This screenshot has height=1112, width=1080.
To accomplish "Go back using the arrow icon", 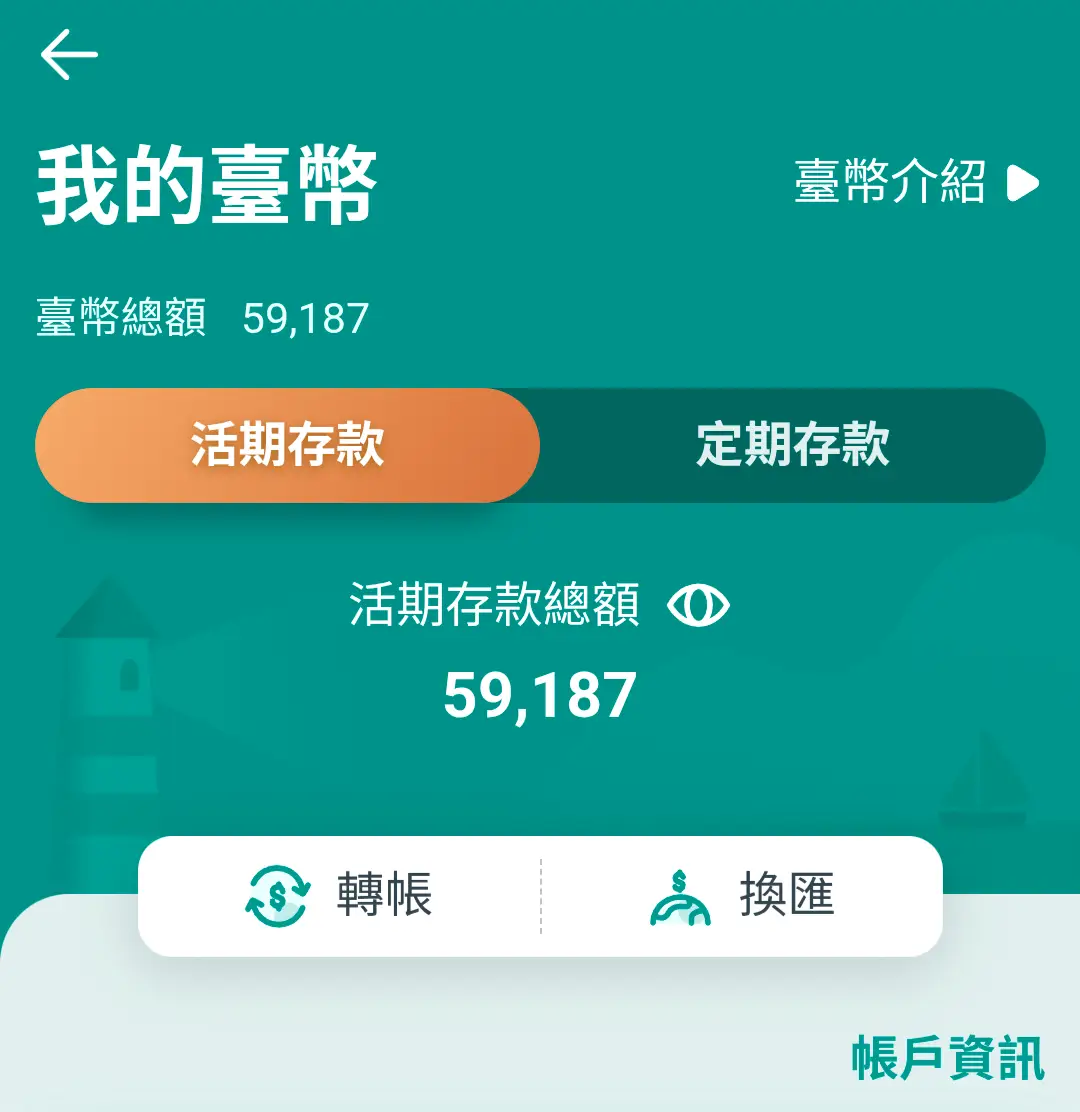I will [69, 54].
